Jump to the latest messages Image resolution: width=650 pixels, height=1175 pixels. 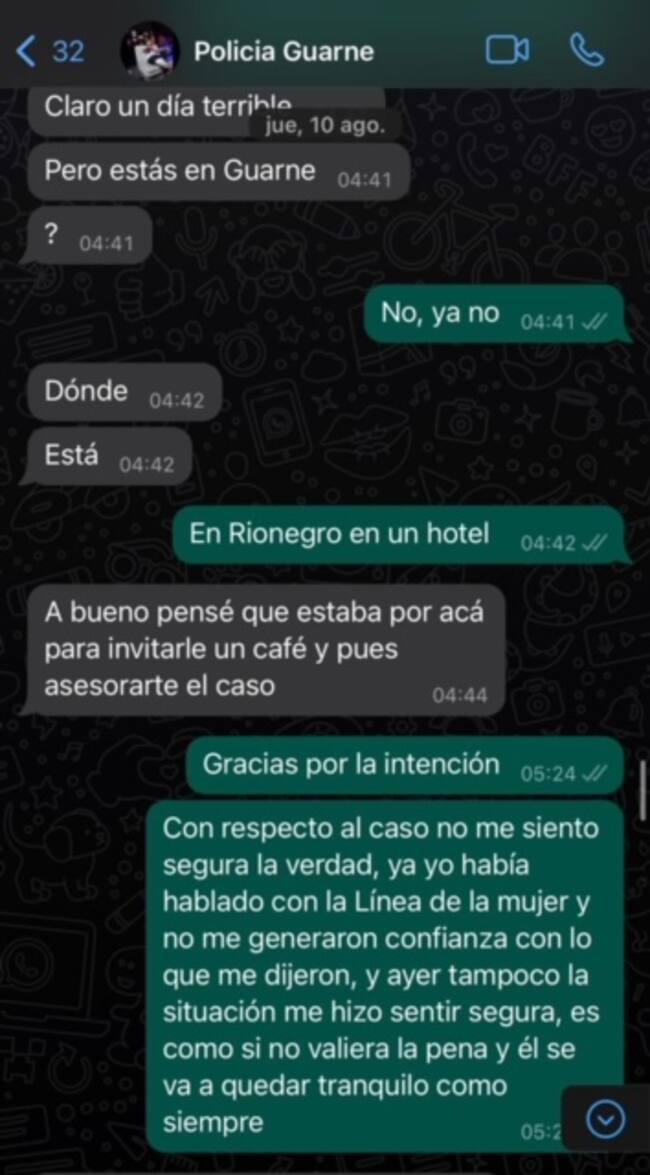pos(606,1120)
